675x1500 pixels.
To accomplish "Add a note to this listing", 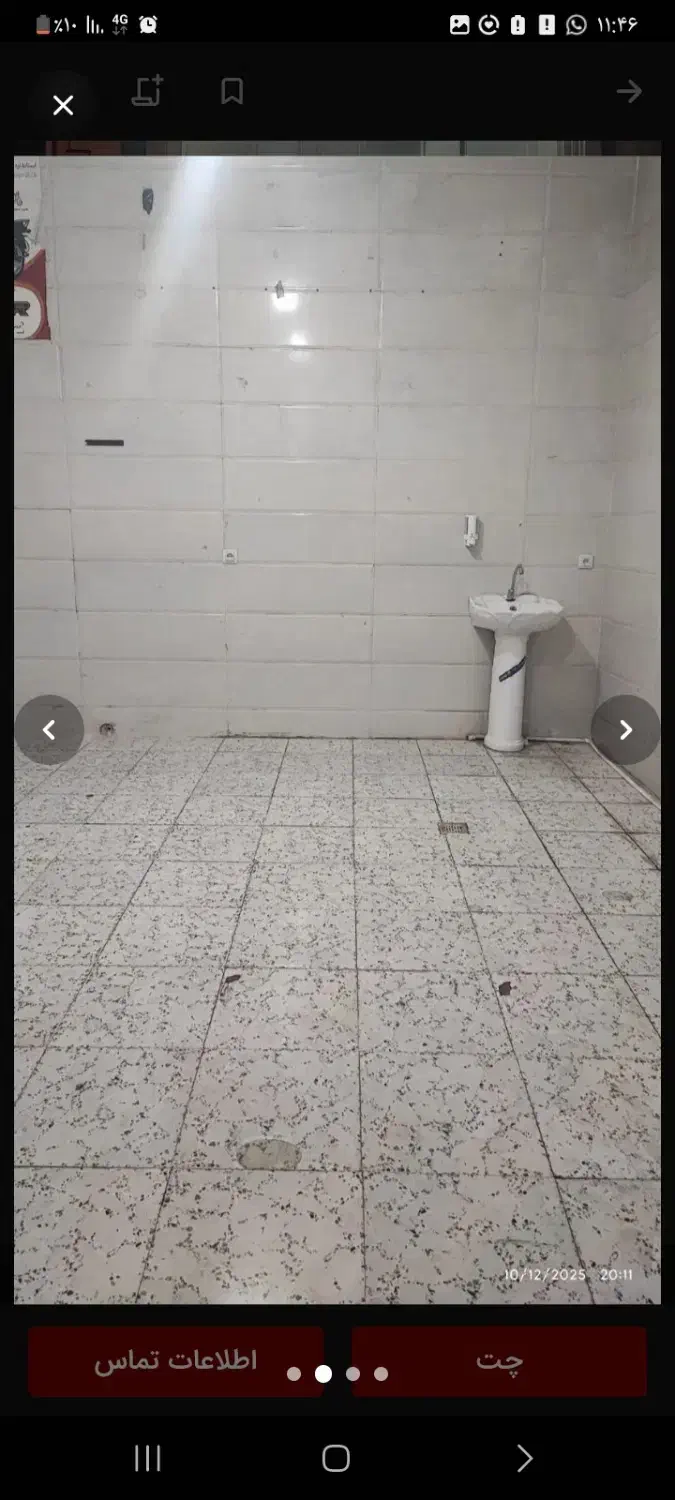I will pos(147,92).
